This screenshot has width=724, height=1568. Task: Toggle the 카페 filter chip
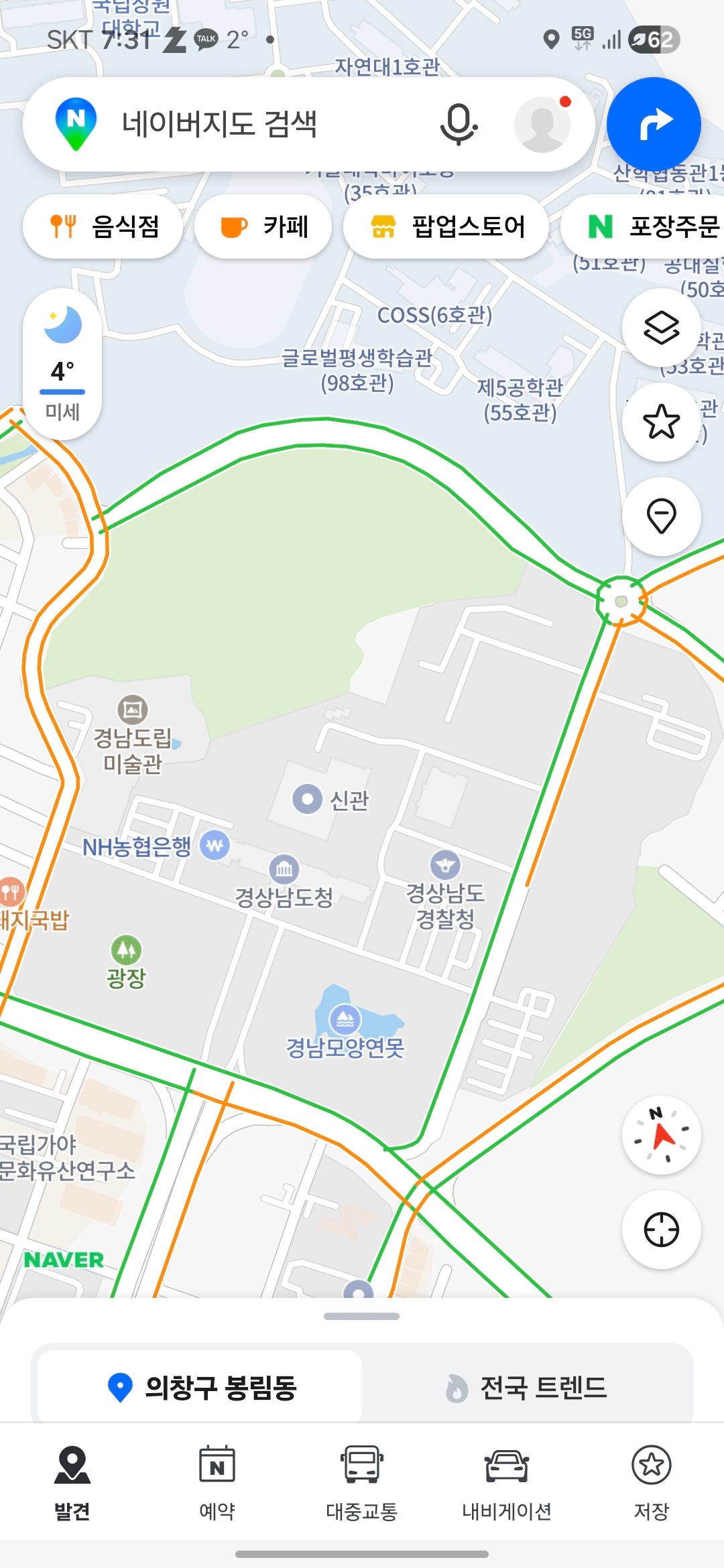(263, 227)
